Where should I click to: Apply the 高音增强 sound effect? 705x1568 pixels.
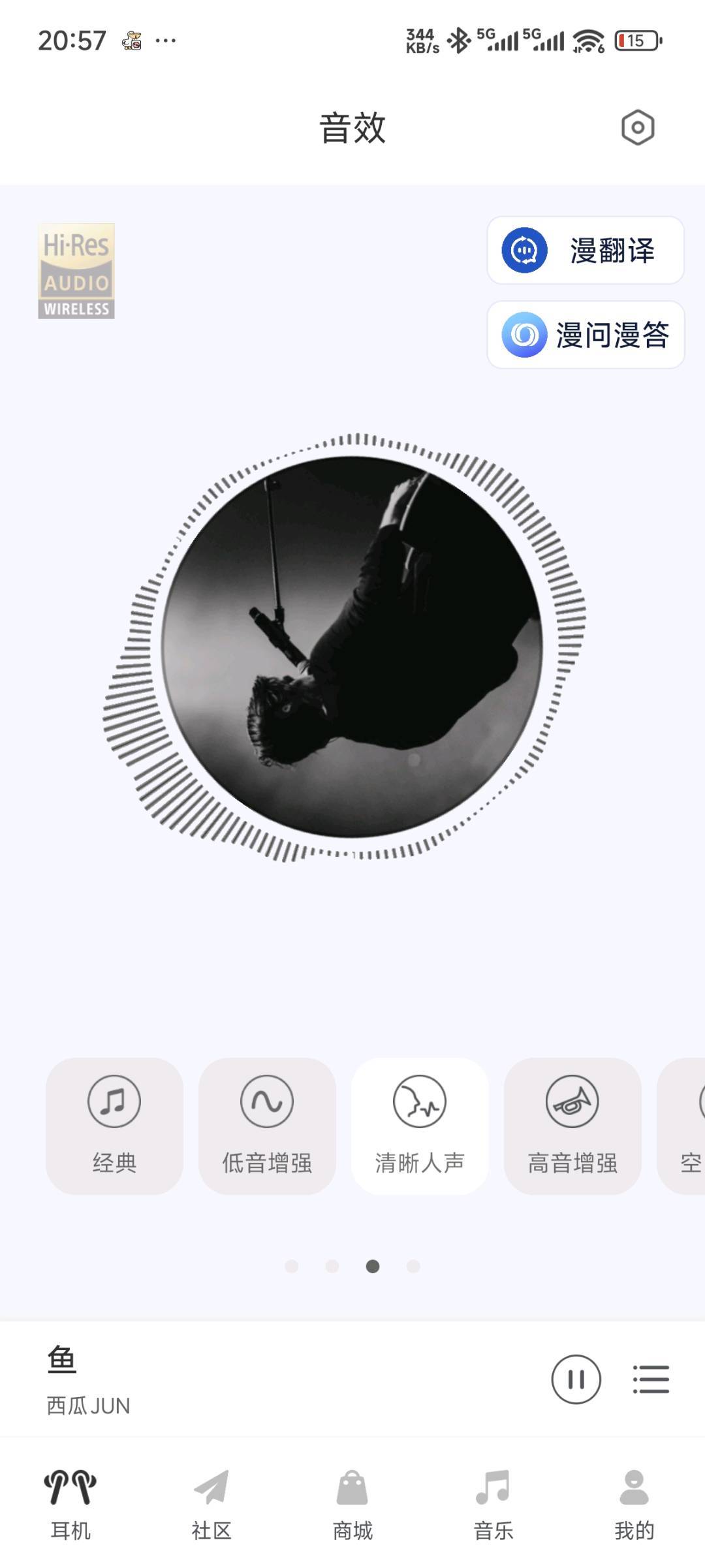(572, 1126)
